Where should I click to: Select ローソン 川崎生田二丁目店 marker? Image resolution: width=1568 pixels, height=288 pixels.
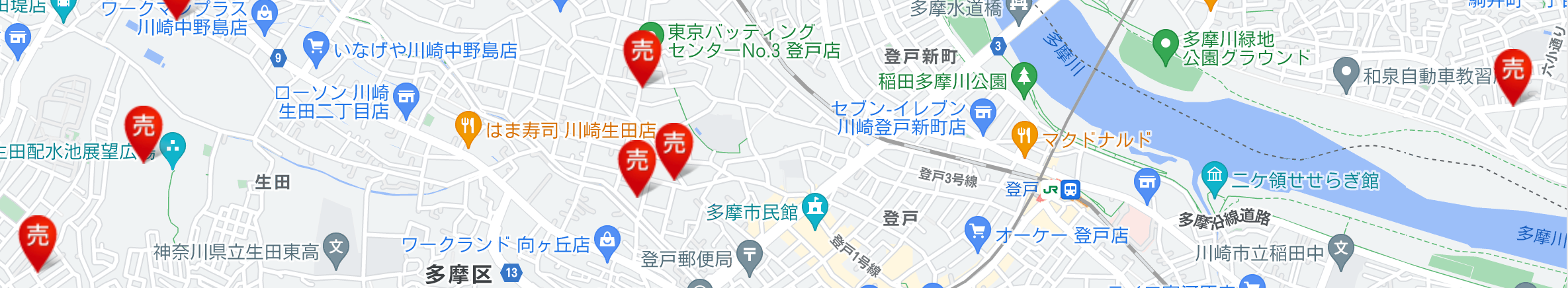tap(406, 99)
